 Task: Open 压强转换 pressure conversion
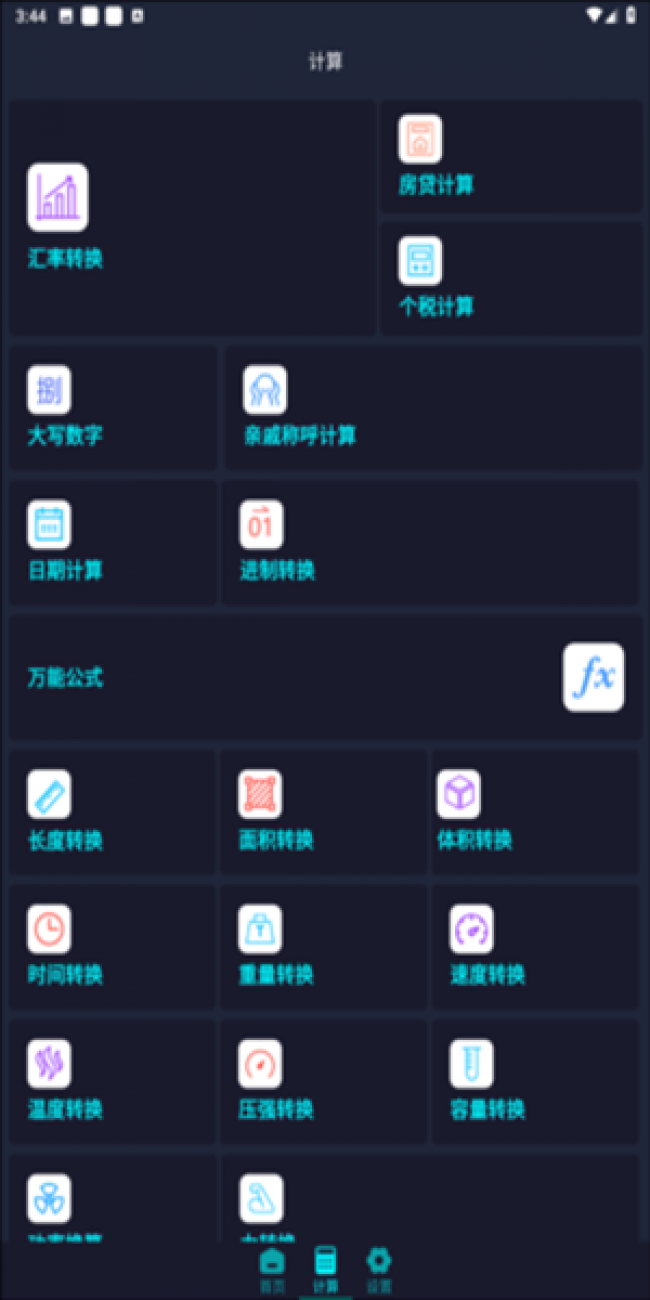(x=323, y=1082)
